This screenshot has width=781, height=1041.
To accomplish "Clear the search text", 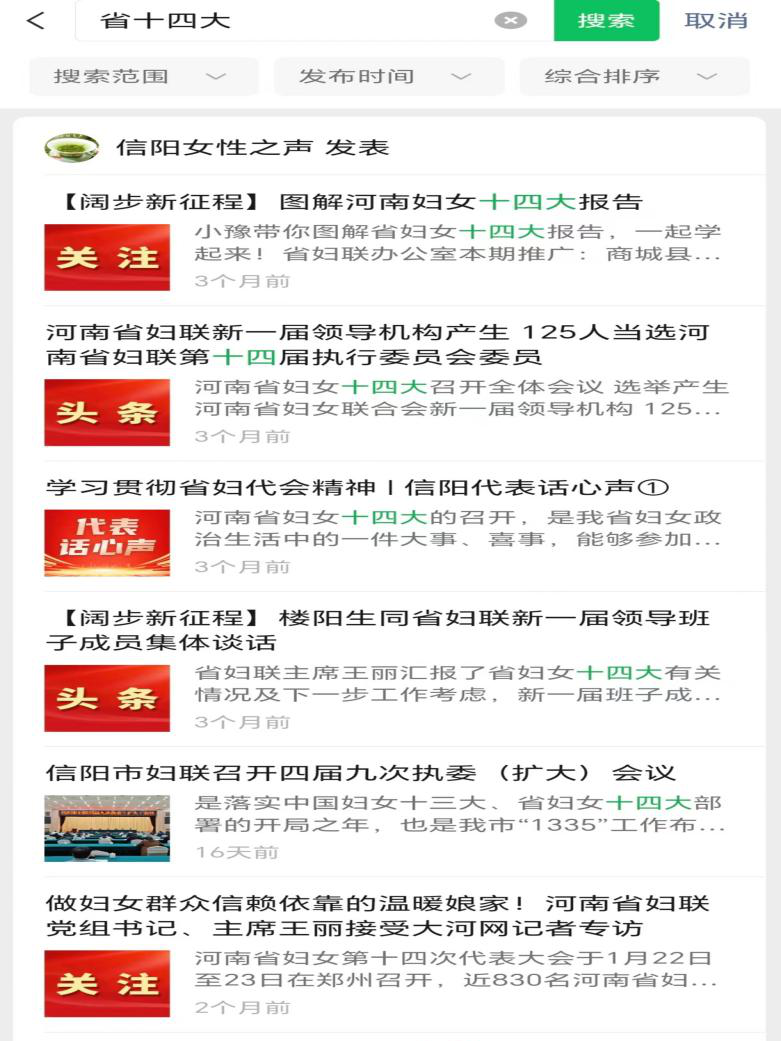I will tap(510, 20).
